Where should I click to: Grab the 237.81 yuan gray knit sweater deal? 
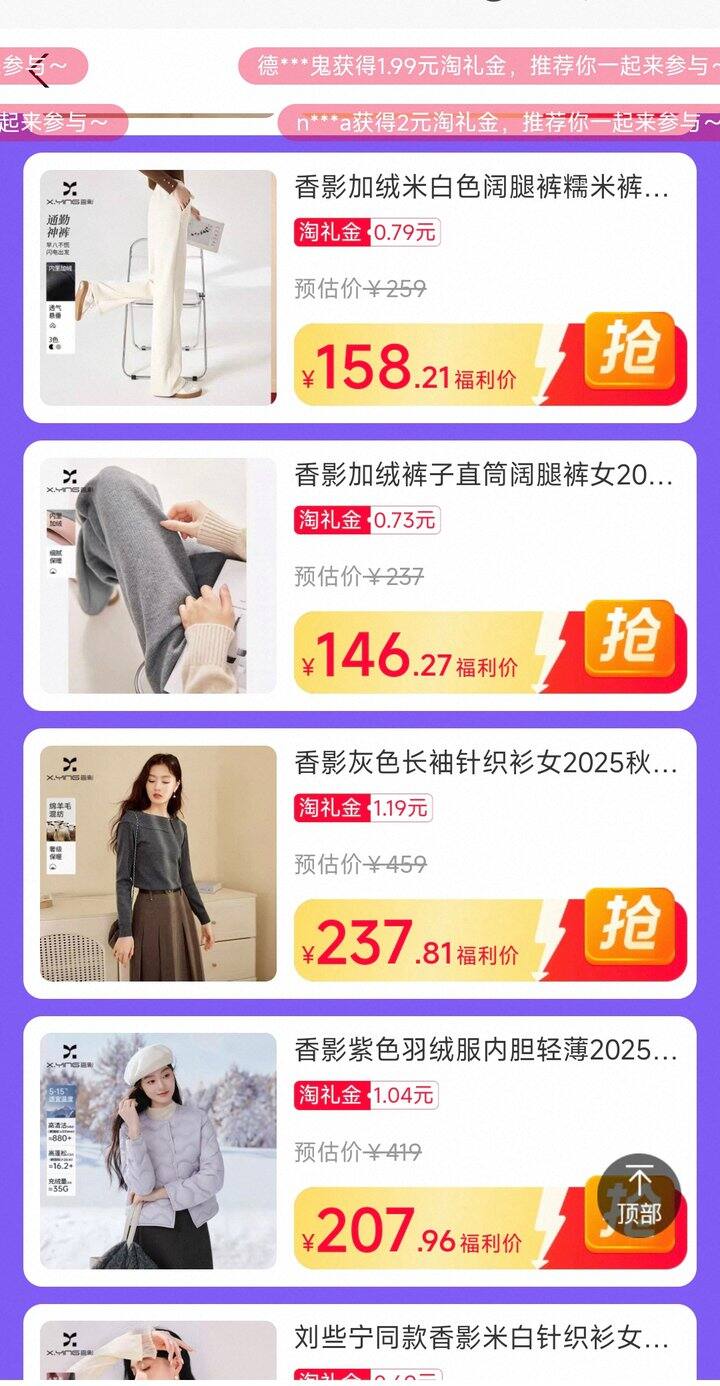click(630, 928)
